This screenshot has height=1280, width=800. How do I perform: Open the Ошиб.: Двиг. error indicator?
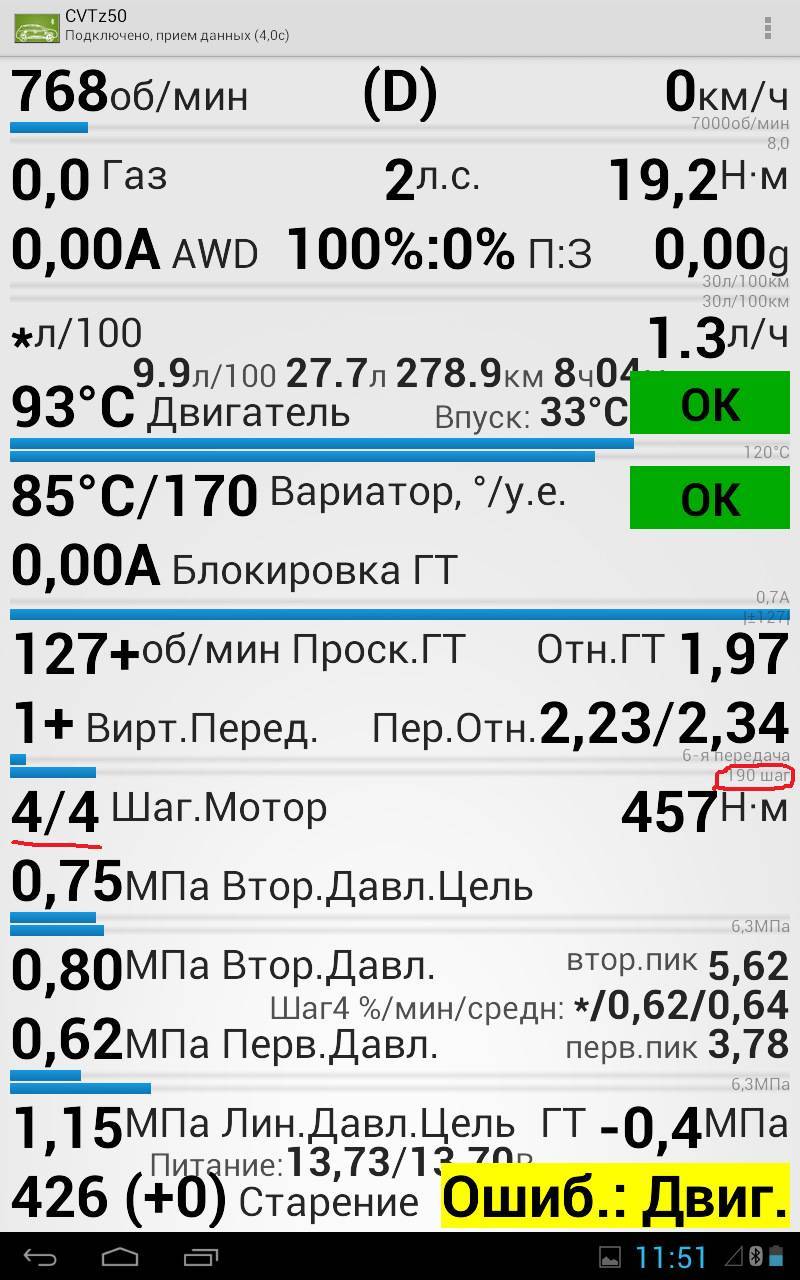point(615,1196)
